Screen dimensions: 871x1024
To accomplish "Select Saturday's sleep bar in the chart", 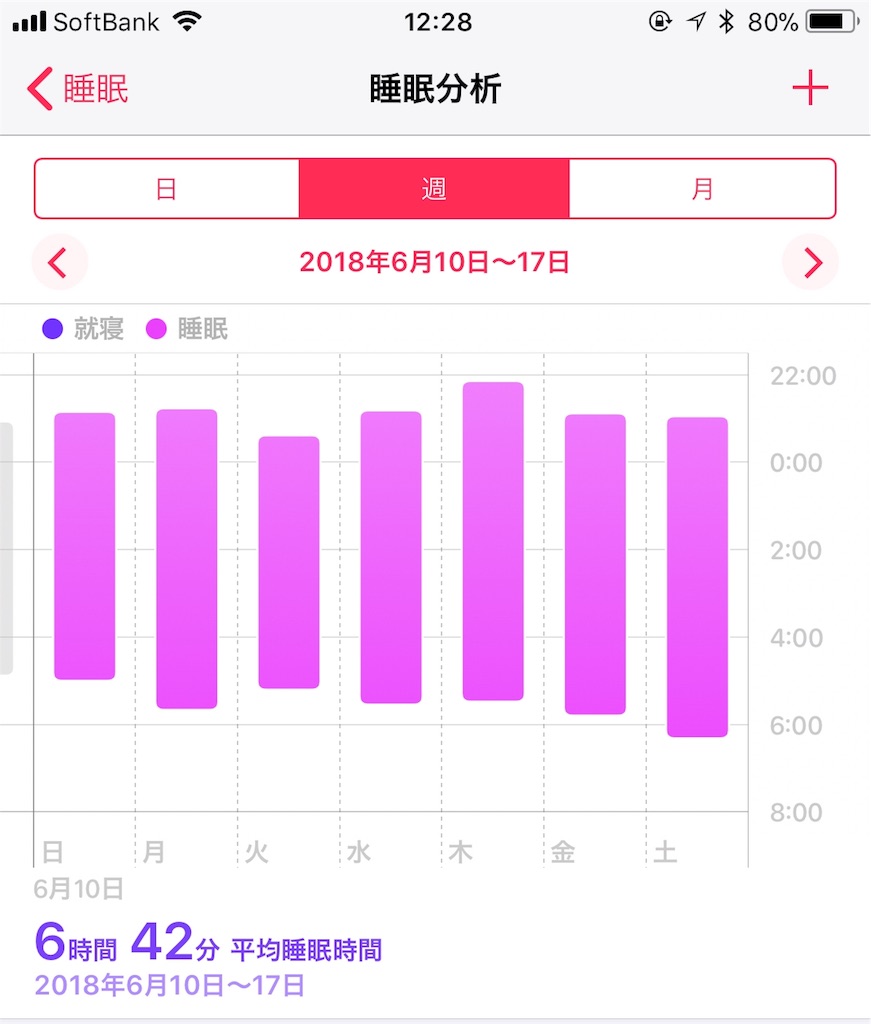I will coord(697,575).
